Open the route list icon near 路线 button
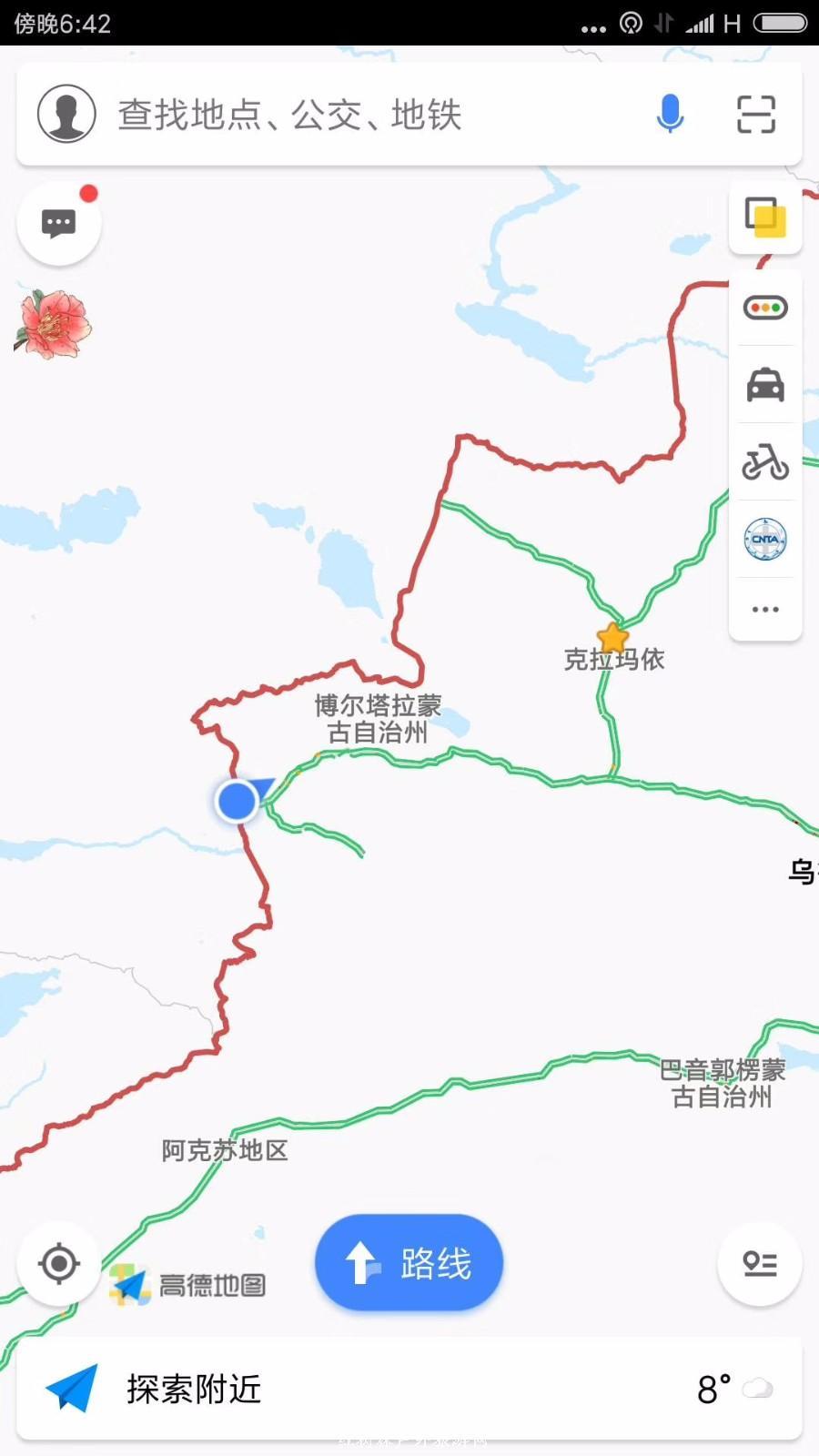This screenshot has width=819, height=1456. click(x=759, y=1263)
